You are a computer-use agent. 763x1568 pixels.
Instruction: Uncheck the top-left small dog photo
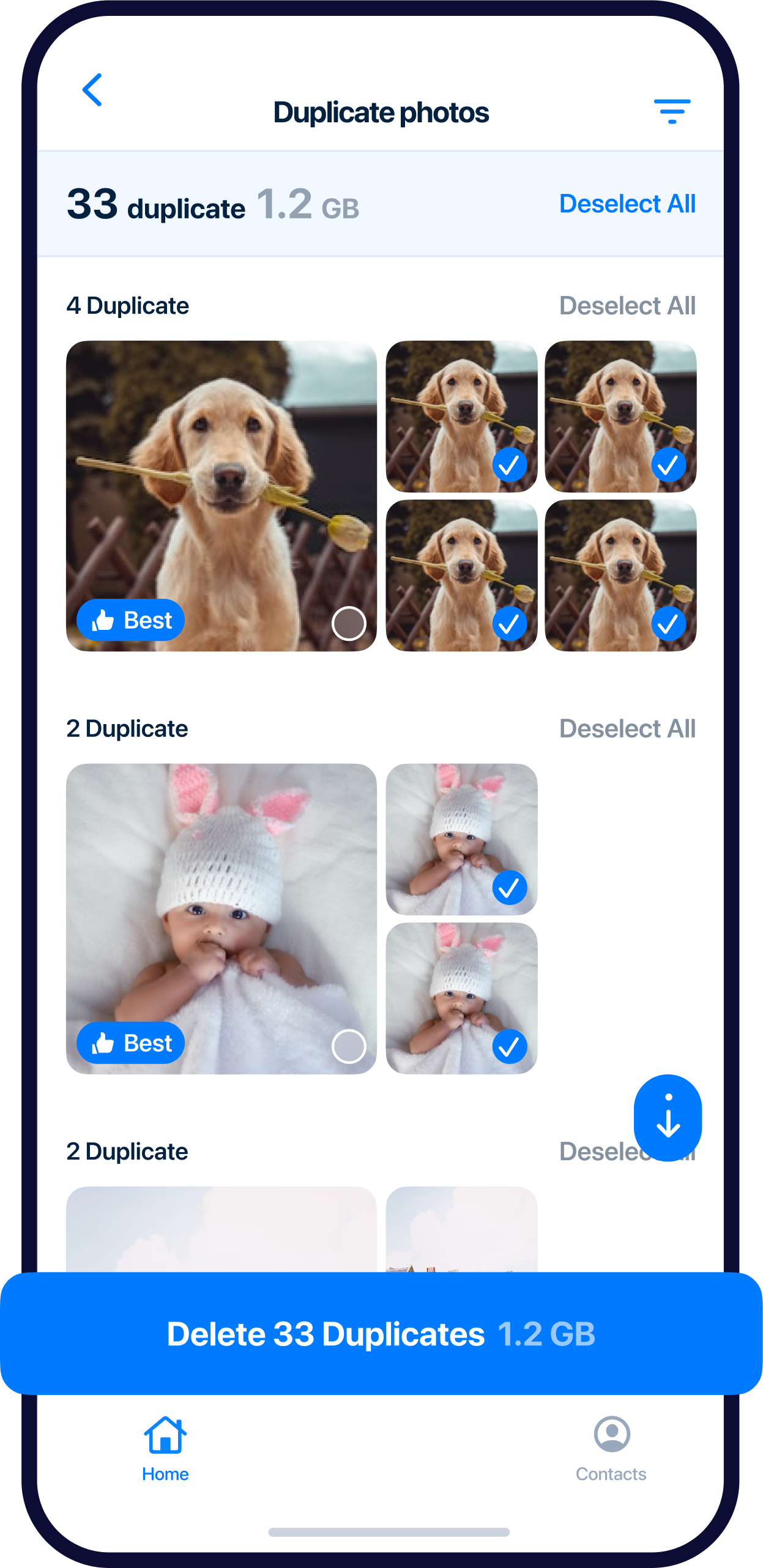click(509, 465)
